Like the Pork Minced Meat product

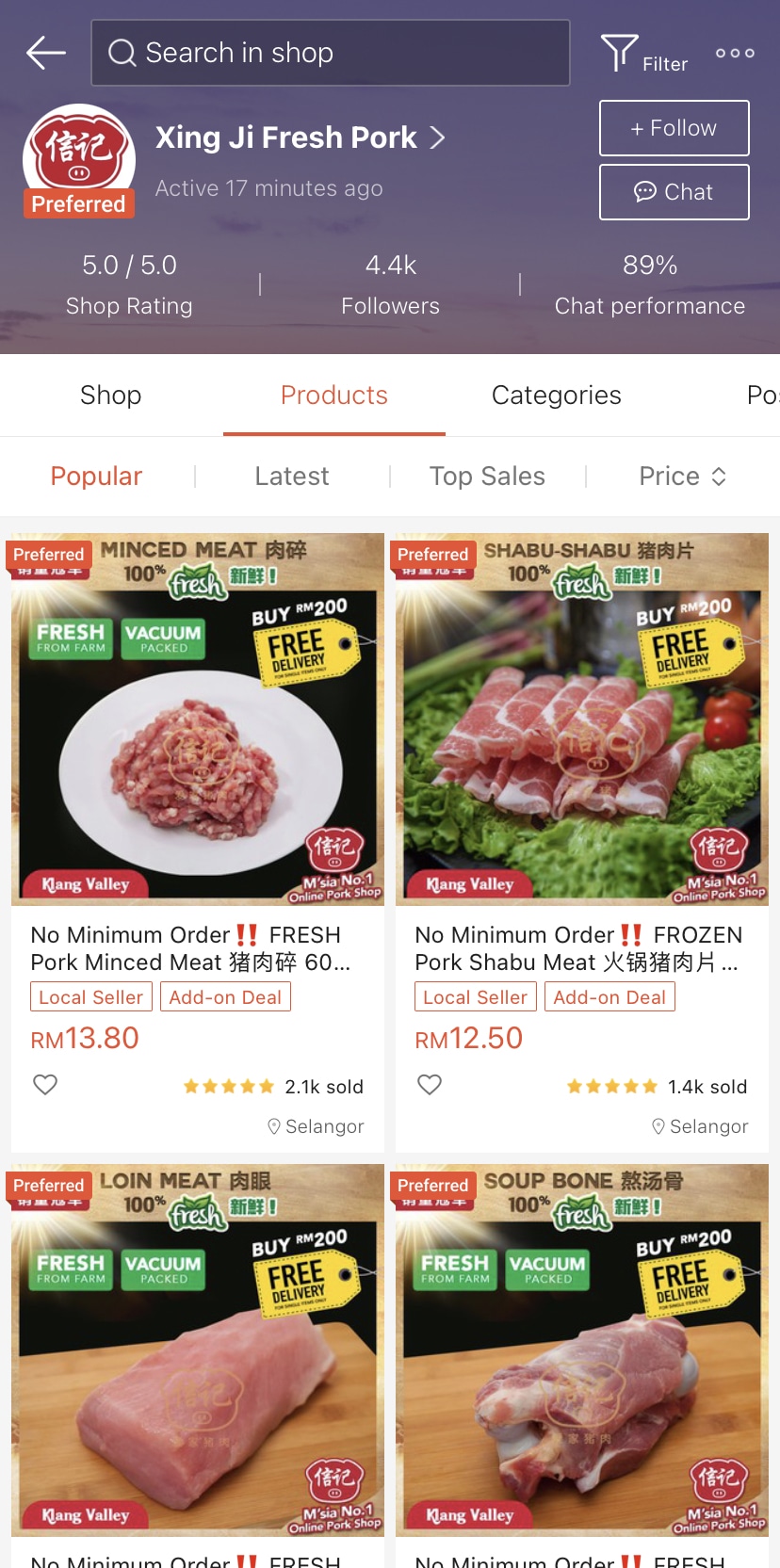coord(45,1085)
